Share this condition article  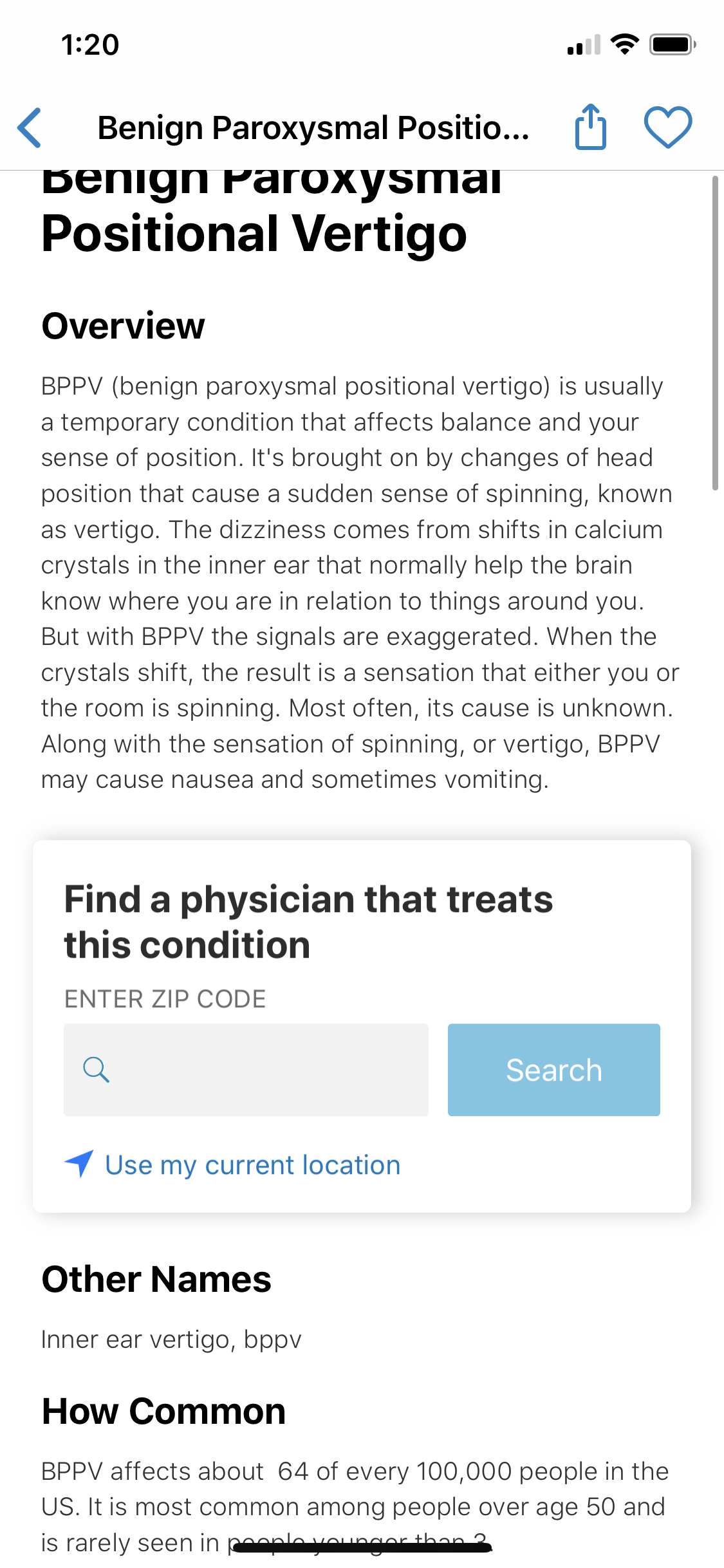(590, 127)
